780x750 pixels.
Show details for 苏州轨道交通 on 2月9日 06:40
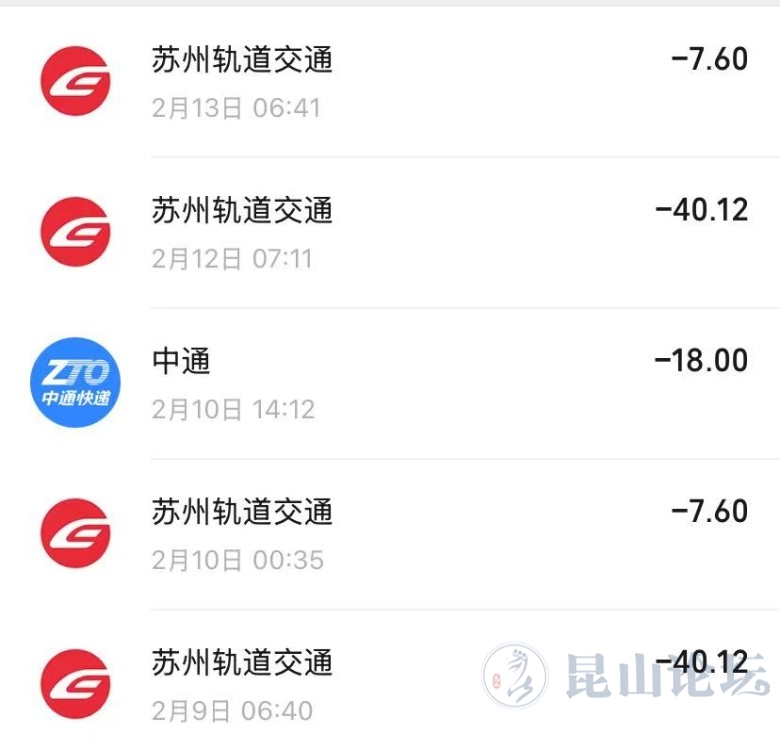pos(400,685)
